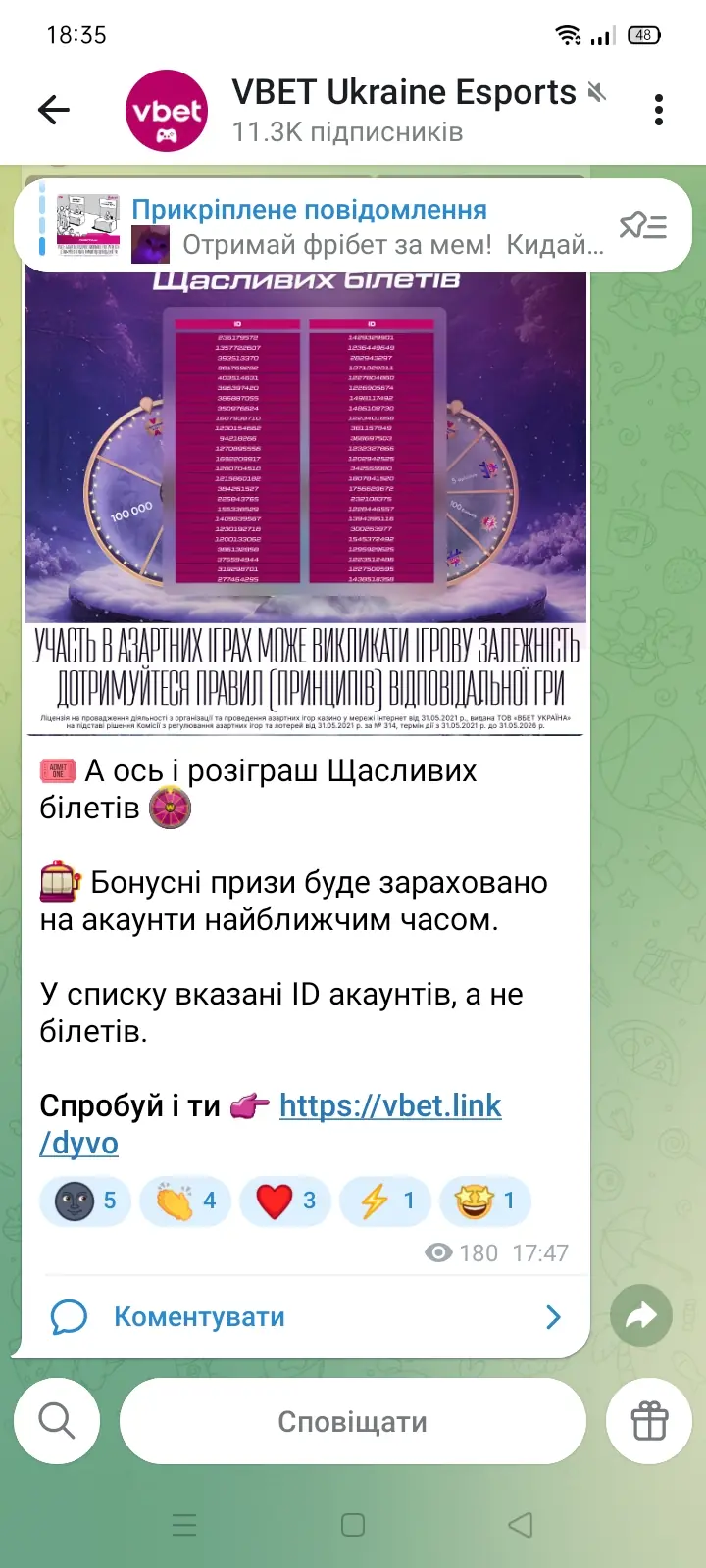Viewport: 706px width, 1568px height.
Task: Add the star-struck face reaction
Action: [x=485, y=1200]
